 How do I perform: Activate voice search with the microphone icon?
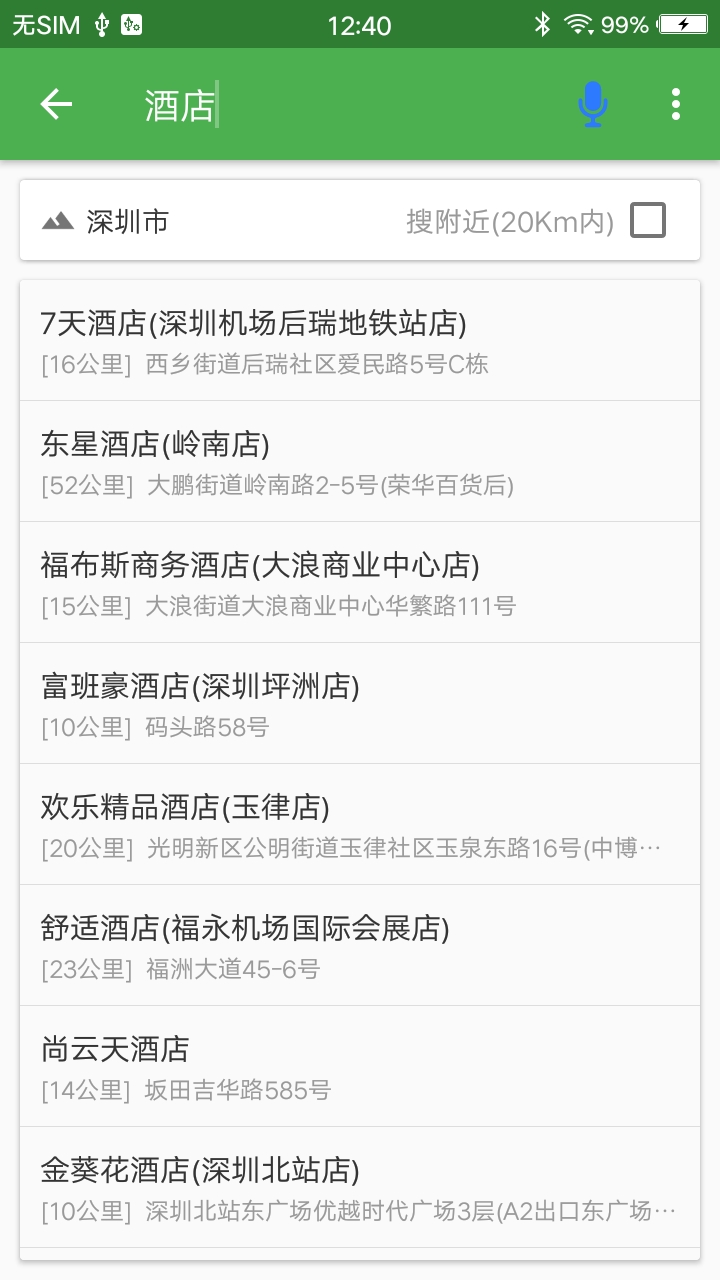tap(591, 103)
